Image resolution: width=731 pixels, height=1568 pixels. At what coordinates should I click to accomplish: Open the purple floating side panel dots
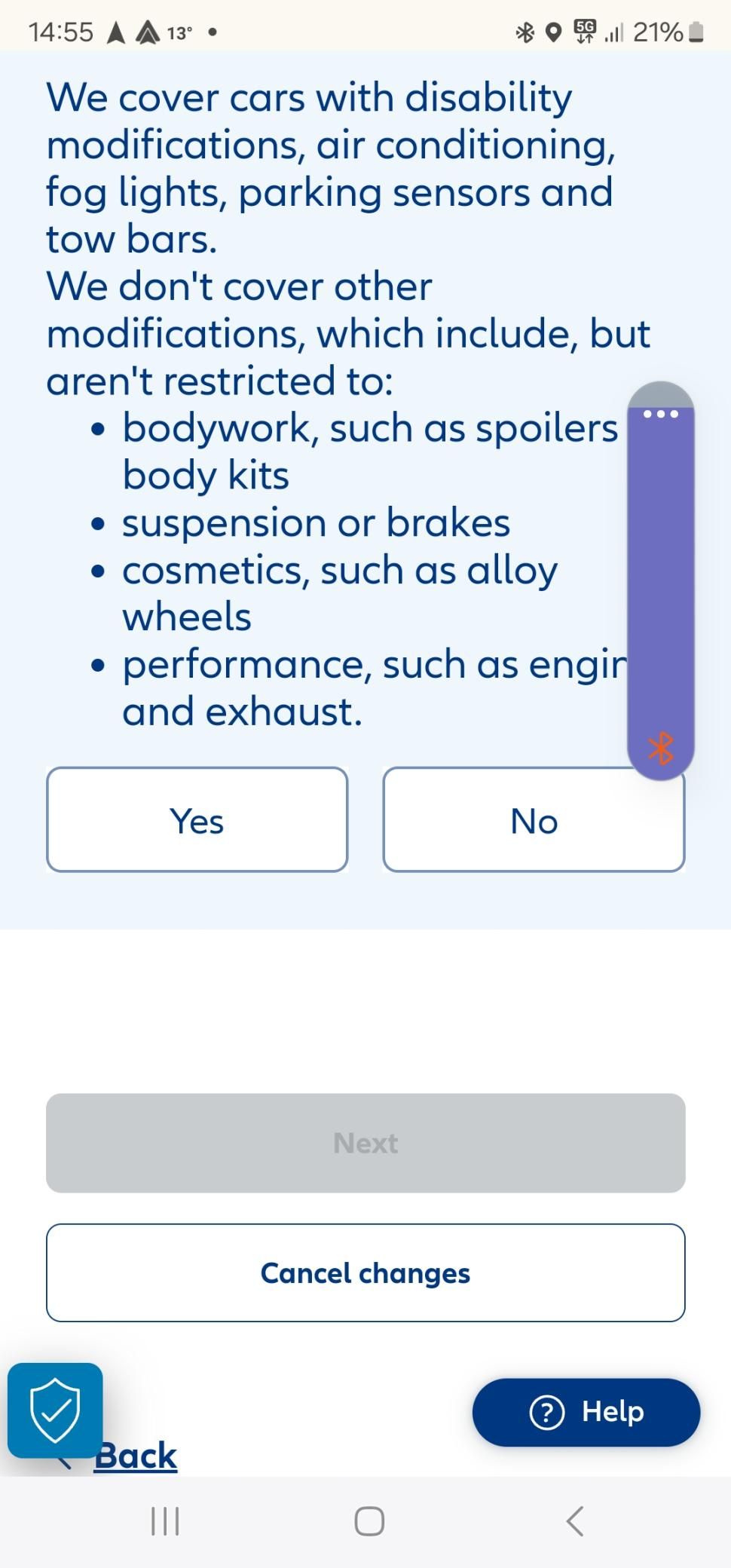[x=660, y=414]
